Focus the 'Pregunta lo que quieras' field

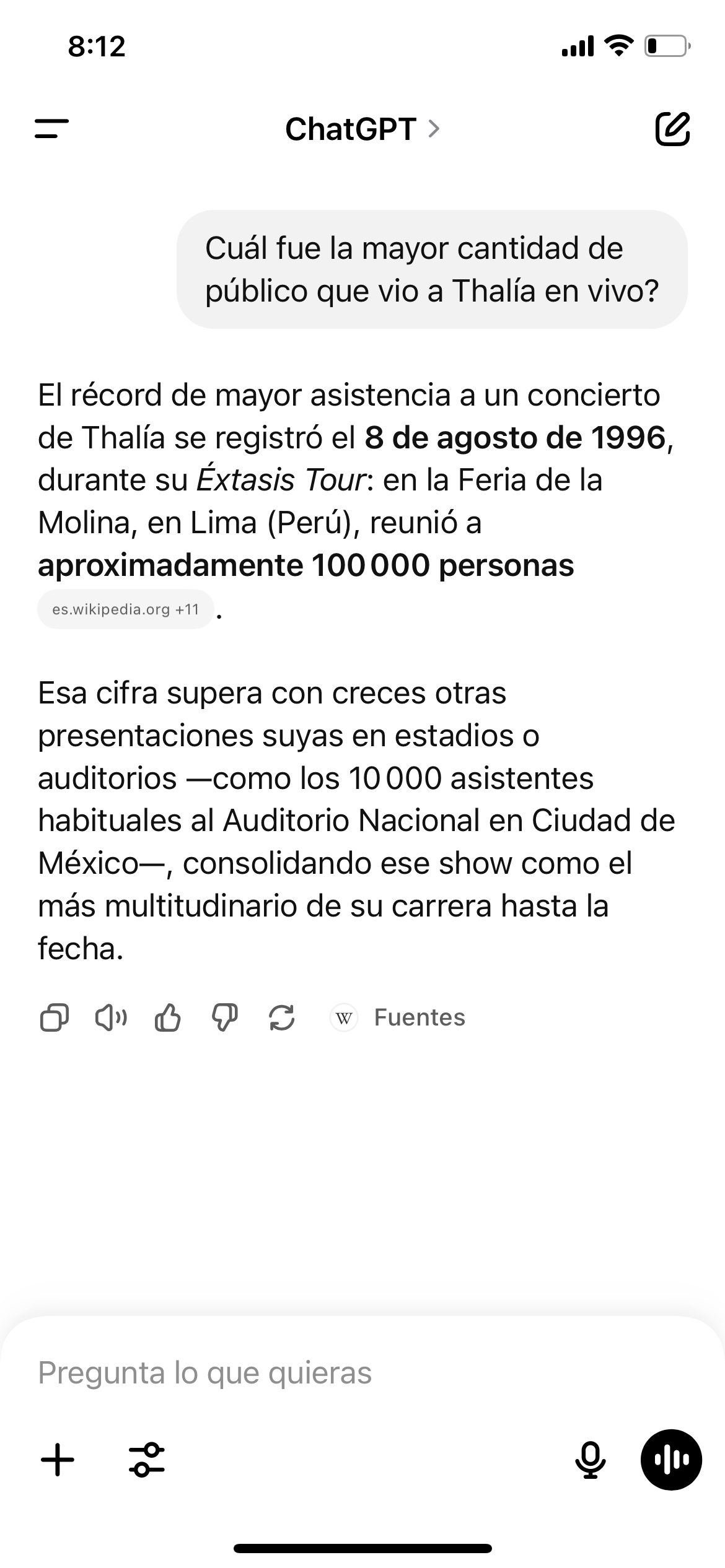click(362, 1372)
